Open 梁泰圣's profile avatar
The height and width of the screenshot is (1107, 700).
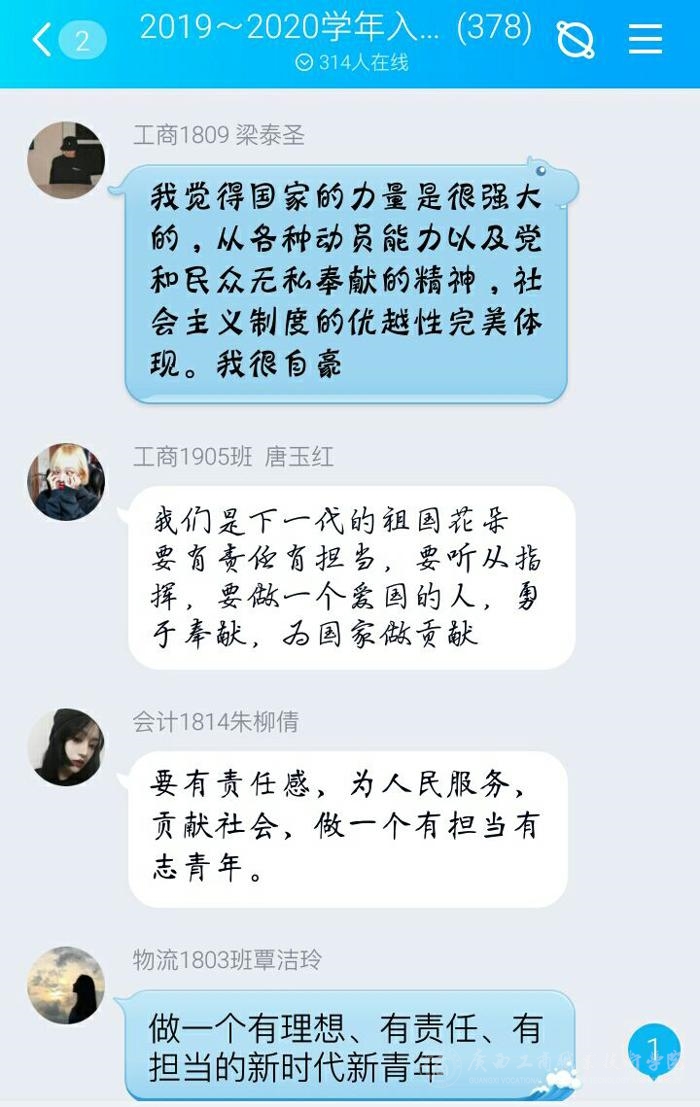coord(66,160)
